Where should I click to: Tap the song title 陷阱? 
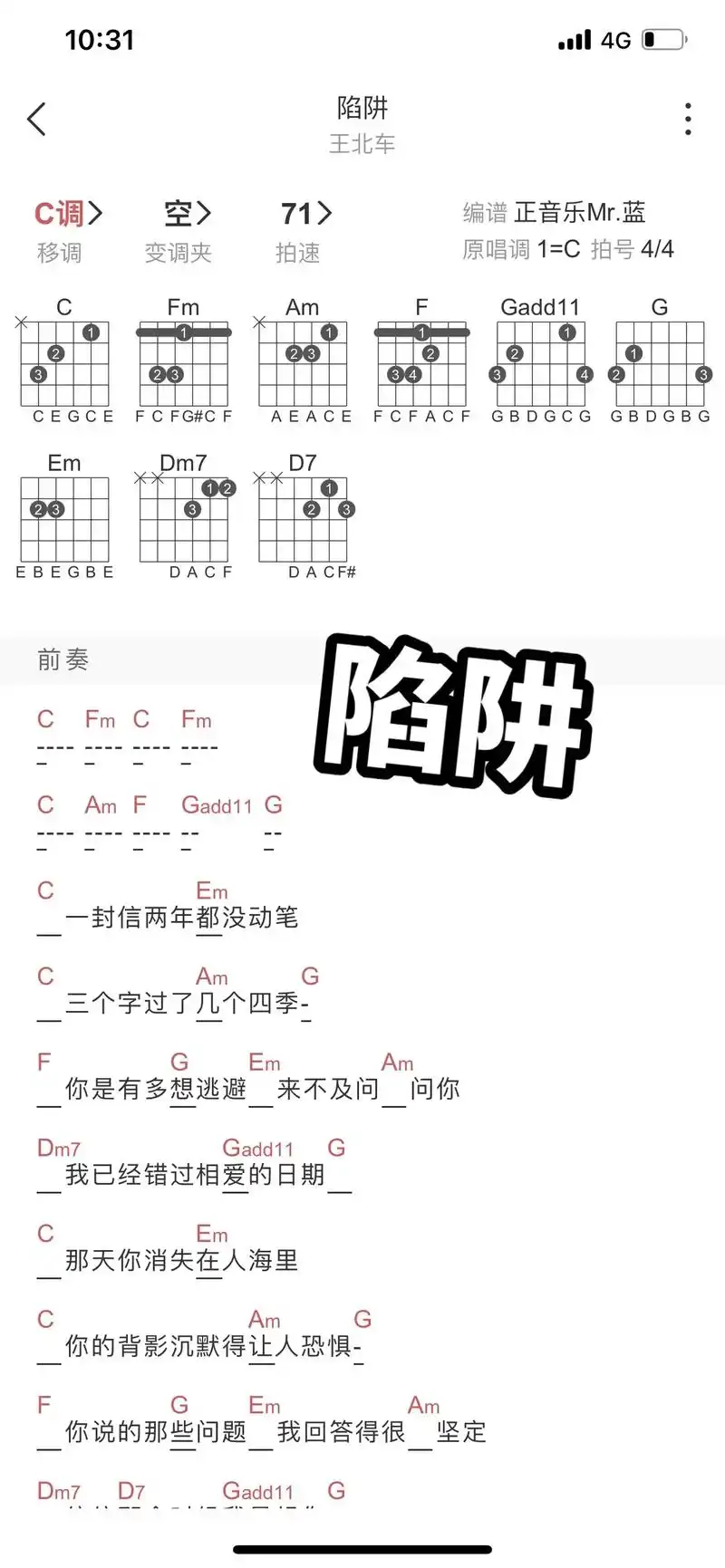point(362,109)
